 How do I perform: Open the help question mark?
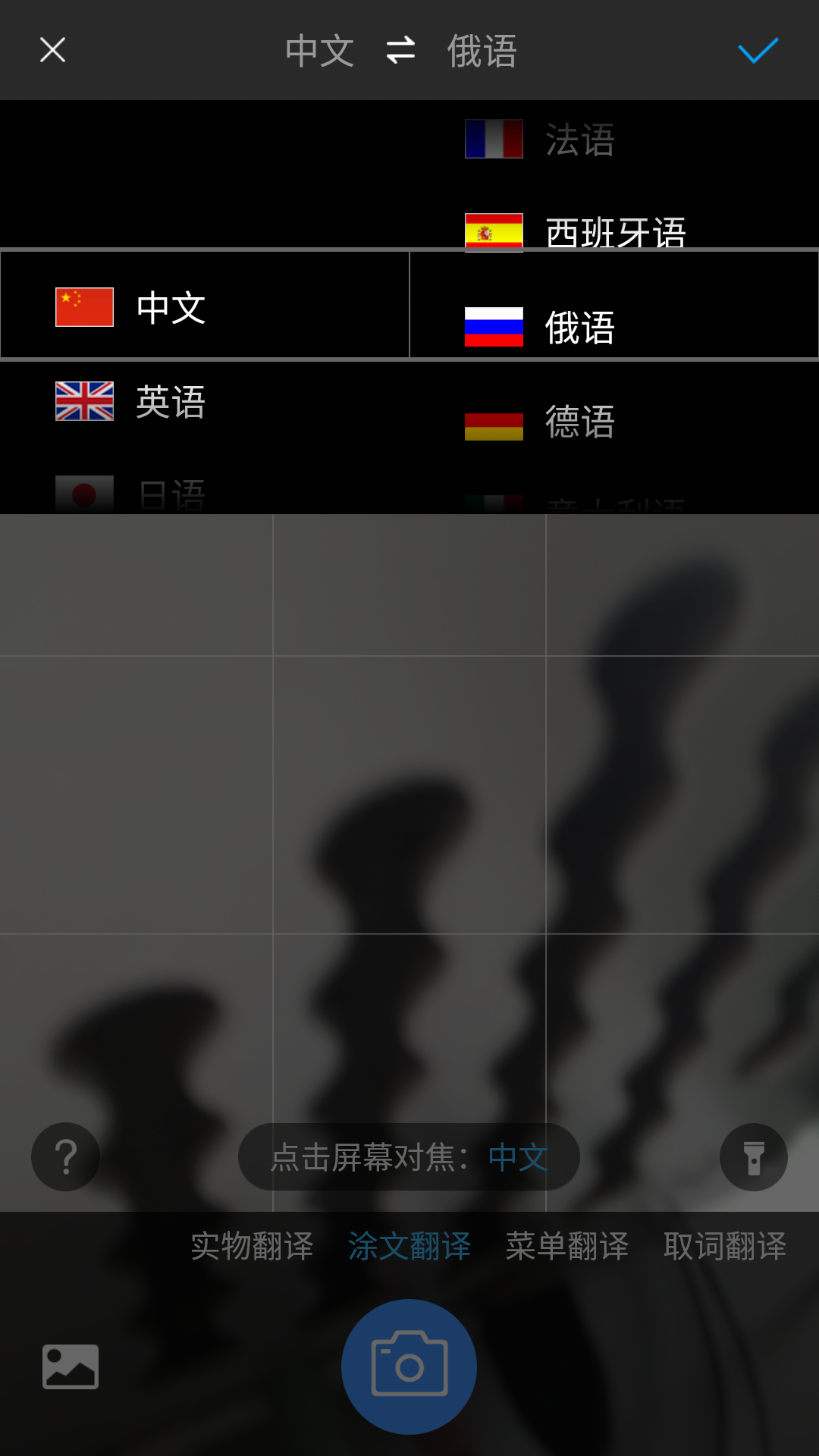coord(66,1156)
